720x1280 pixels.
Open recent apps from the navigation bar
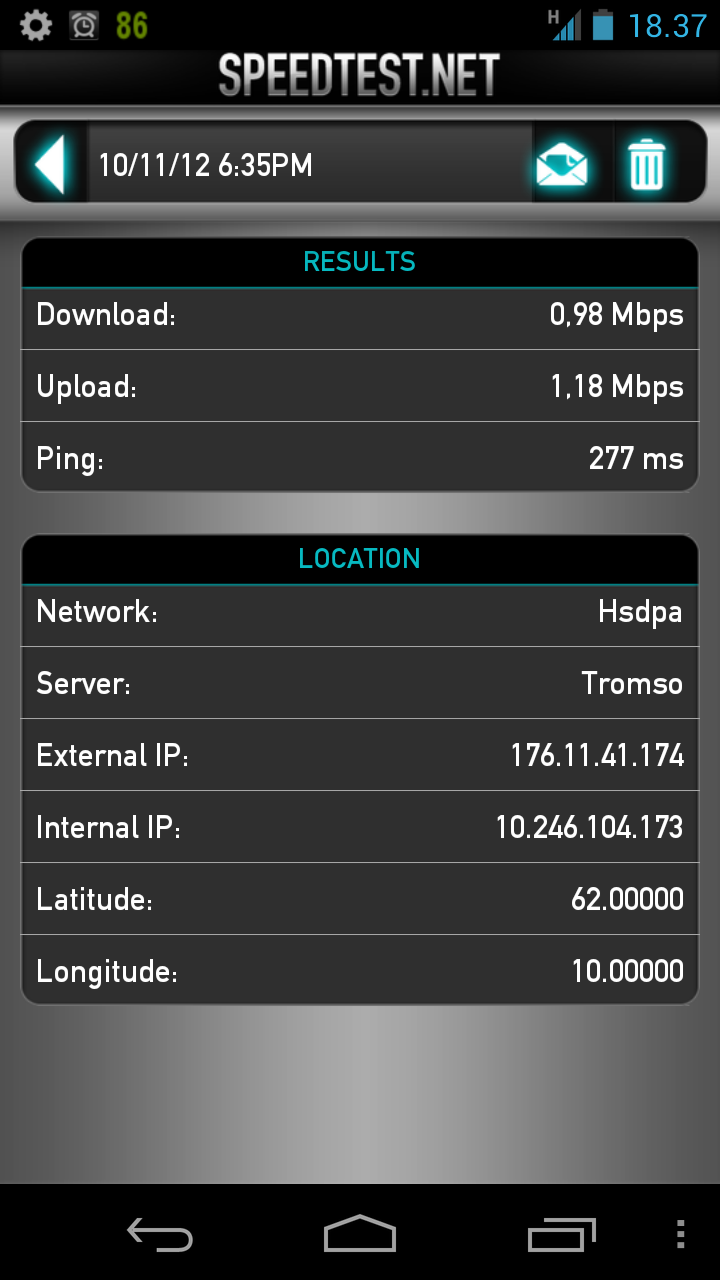[x=561, y=1234]
